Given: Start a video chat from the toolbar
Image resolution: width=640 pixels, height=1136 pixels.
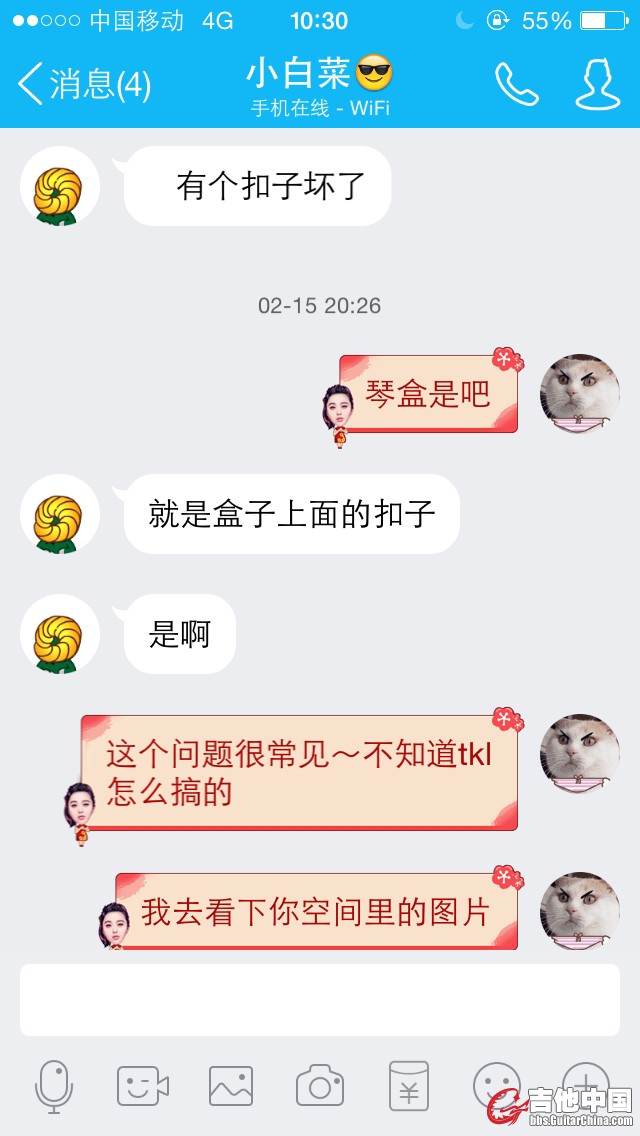Looking at the screenshot, I should 142,1086.
